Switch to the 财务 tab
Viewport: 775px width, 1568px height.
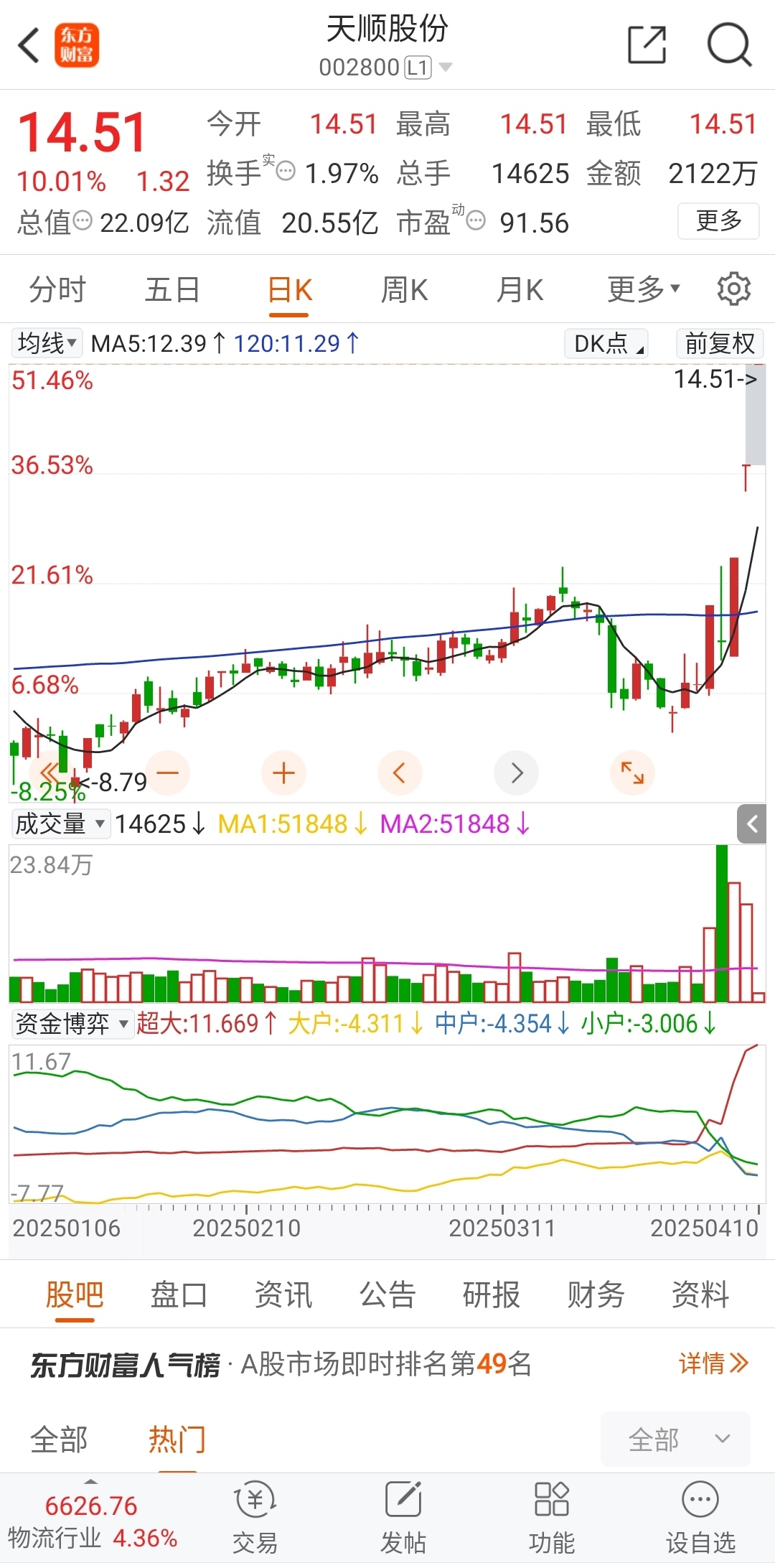596,1295
